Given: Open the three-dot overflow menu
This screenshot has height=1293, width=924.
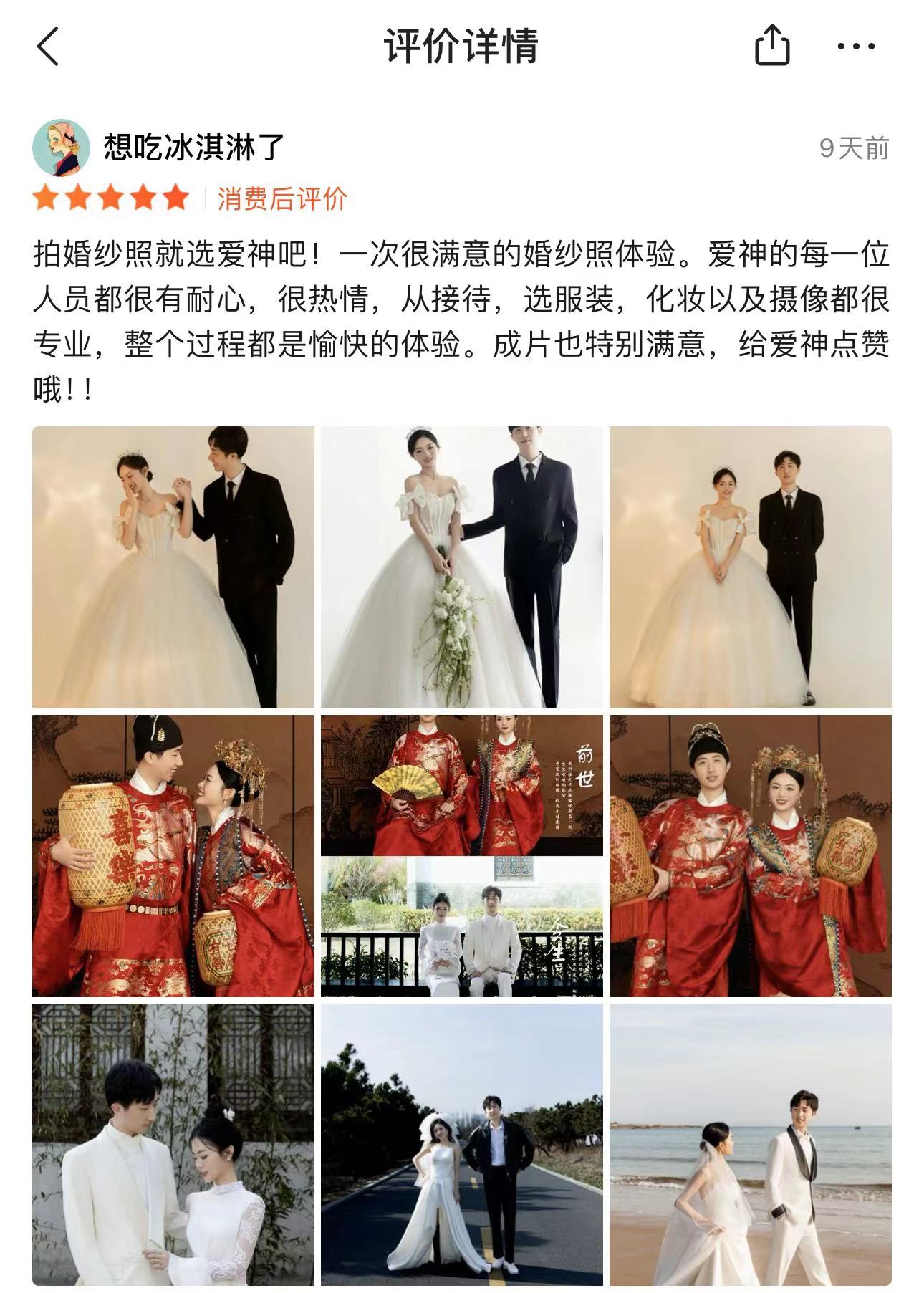Looking at the screenshot, I should point(856,47).
